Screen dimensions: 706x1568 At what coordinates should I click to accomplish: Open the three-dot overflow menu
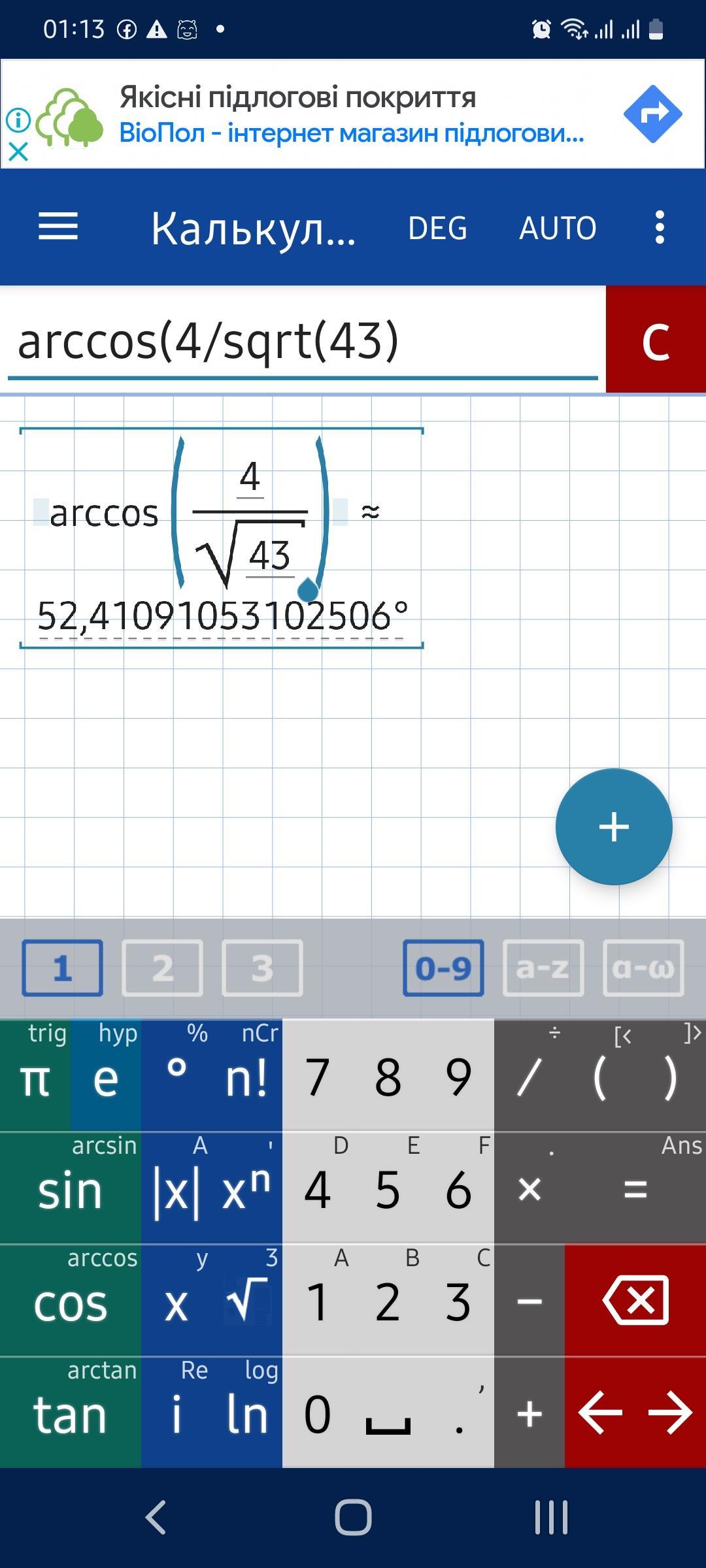[659, 227]
